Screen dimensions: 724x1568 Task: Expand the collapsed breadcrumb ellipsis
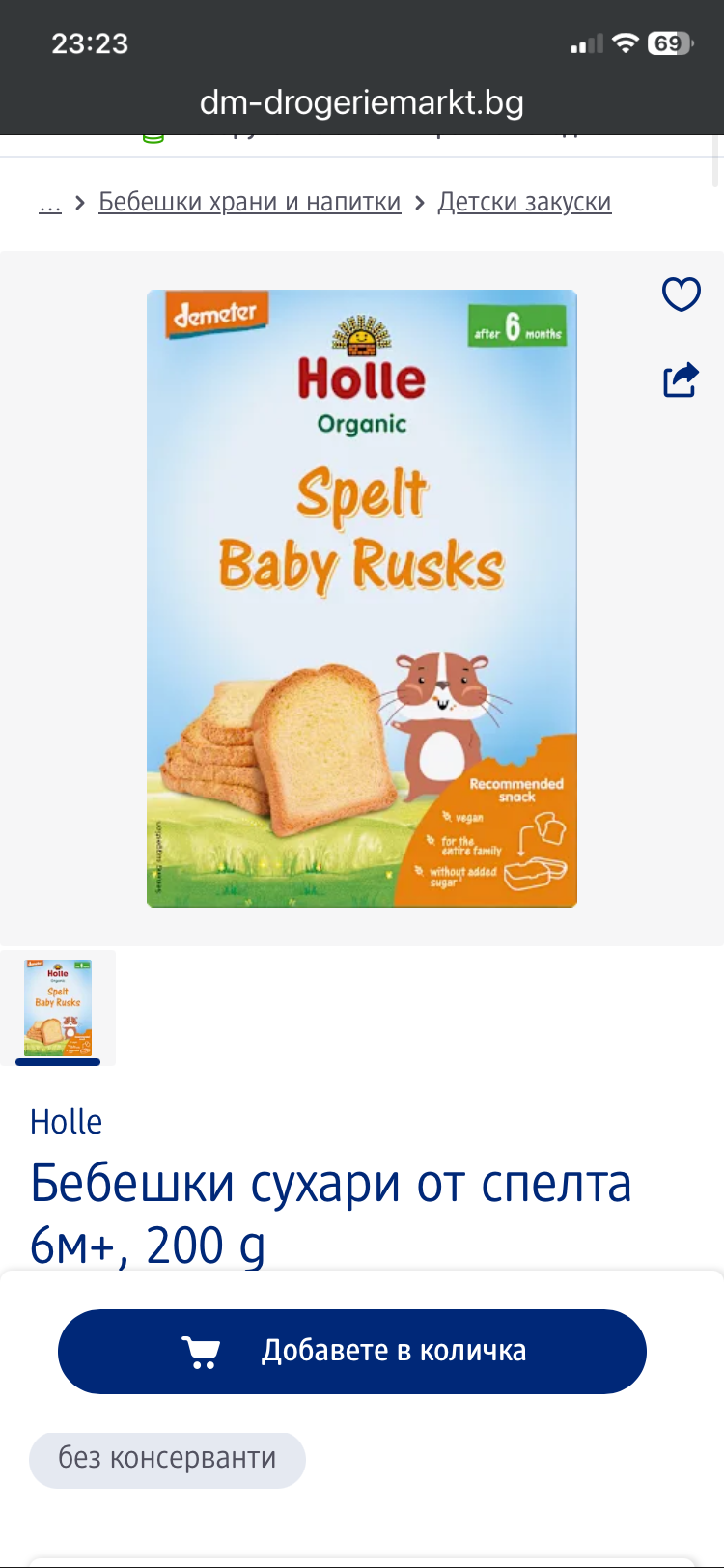tap(50, 202)
